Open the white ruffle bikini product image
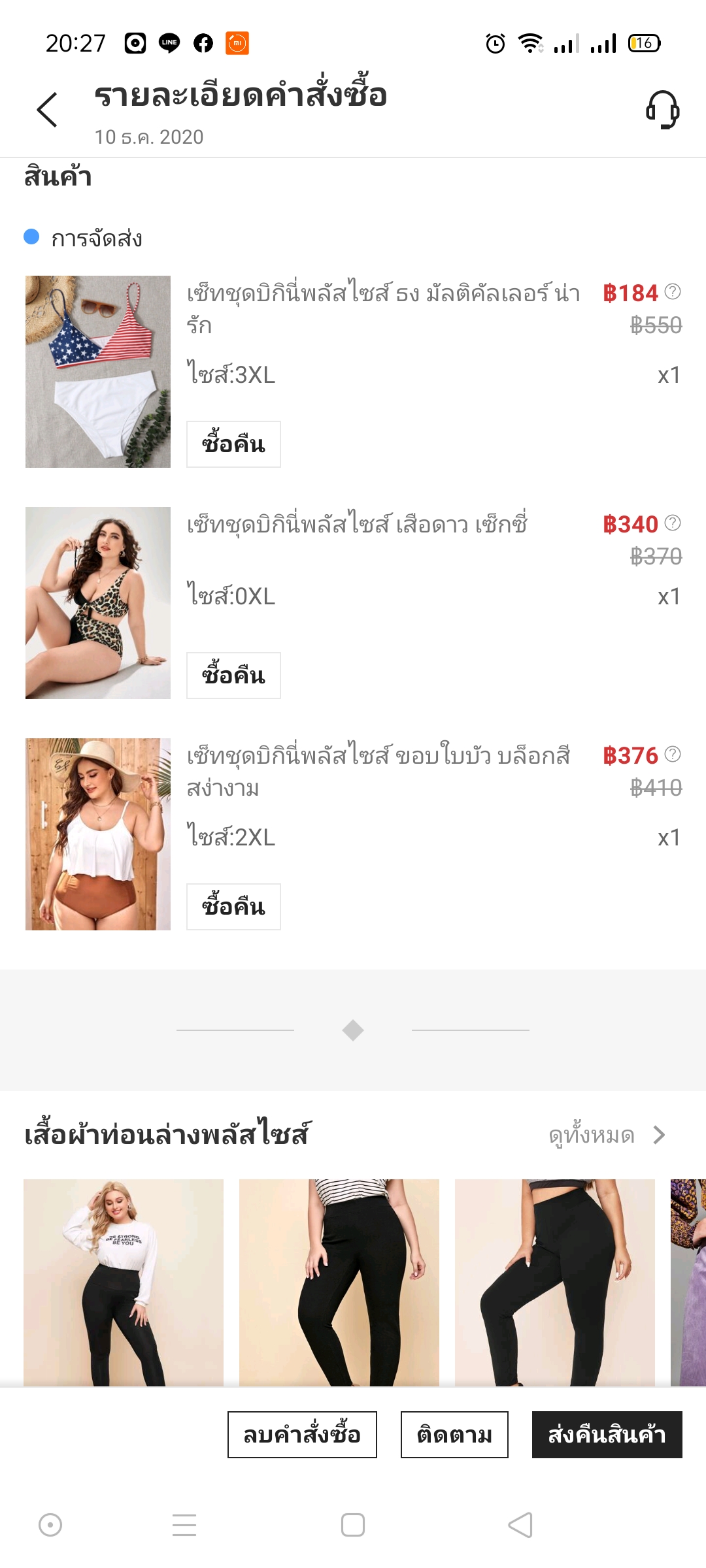706x1568 pixels. tap(98, 834)
